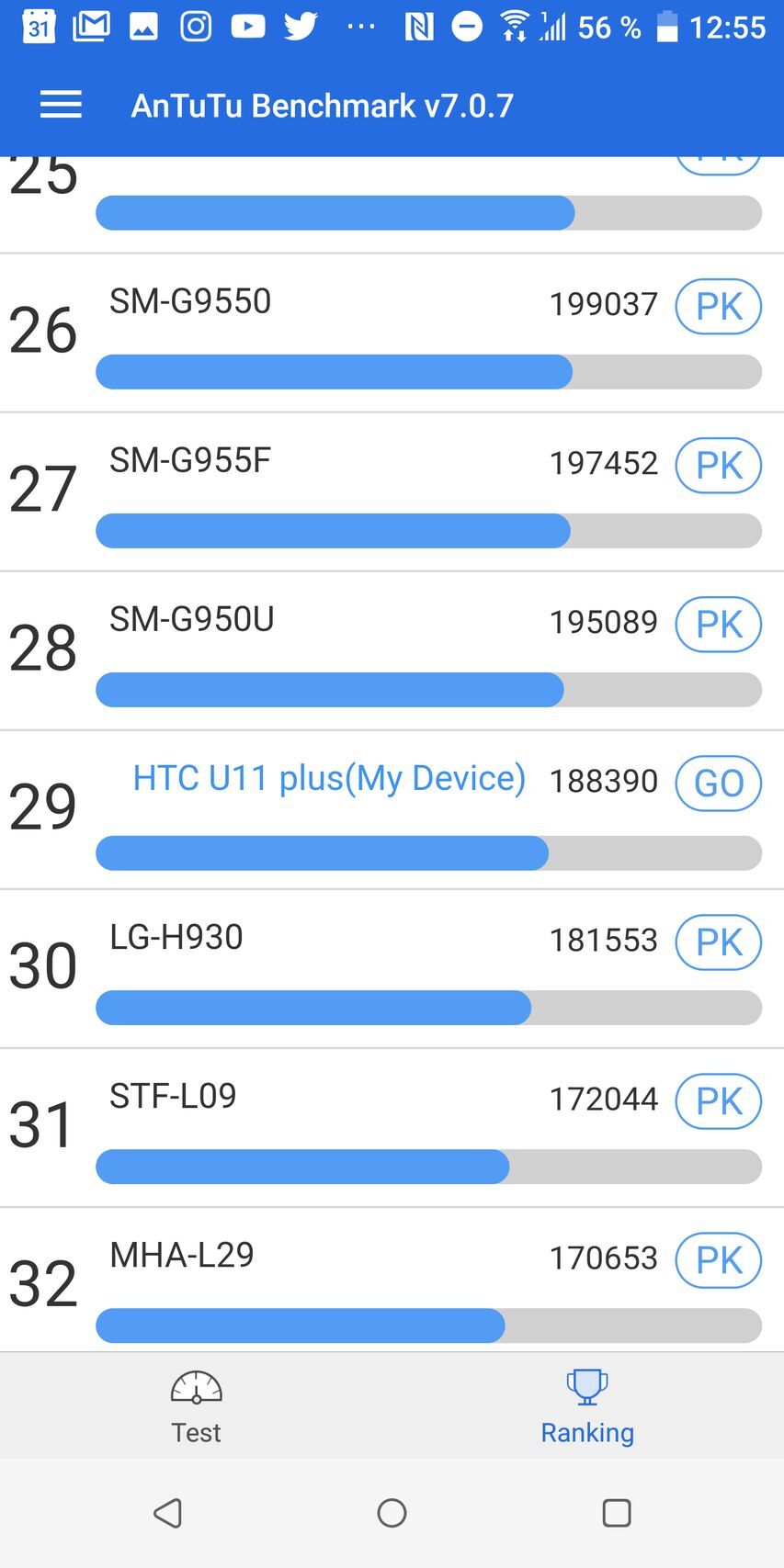The height and width of the screenshot is (1568, 784).
Task: Select the HTC U11 plus device entry
Action: [328, 777]
